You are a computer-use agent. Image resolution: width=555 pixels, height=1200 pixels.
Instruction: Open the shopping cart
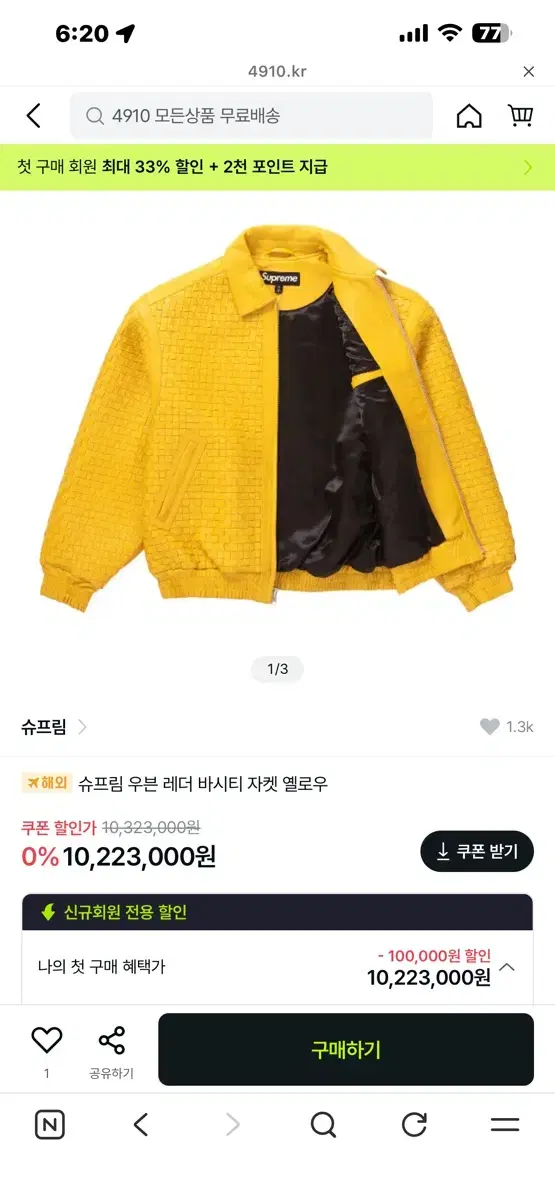click(520, 116)
